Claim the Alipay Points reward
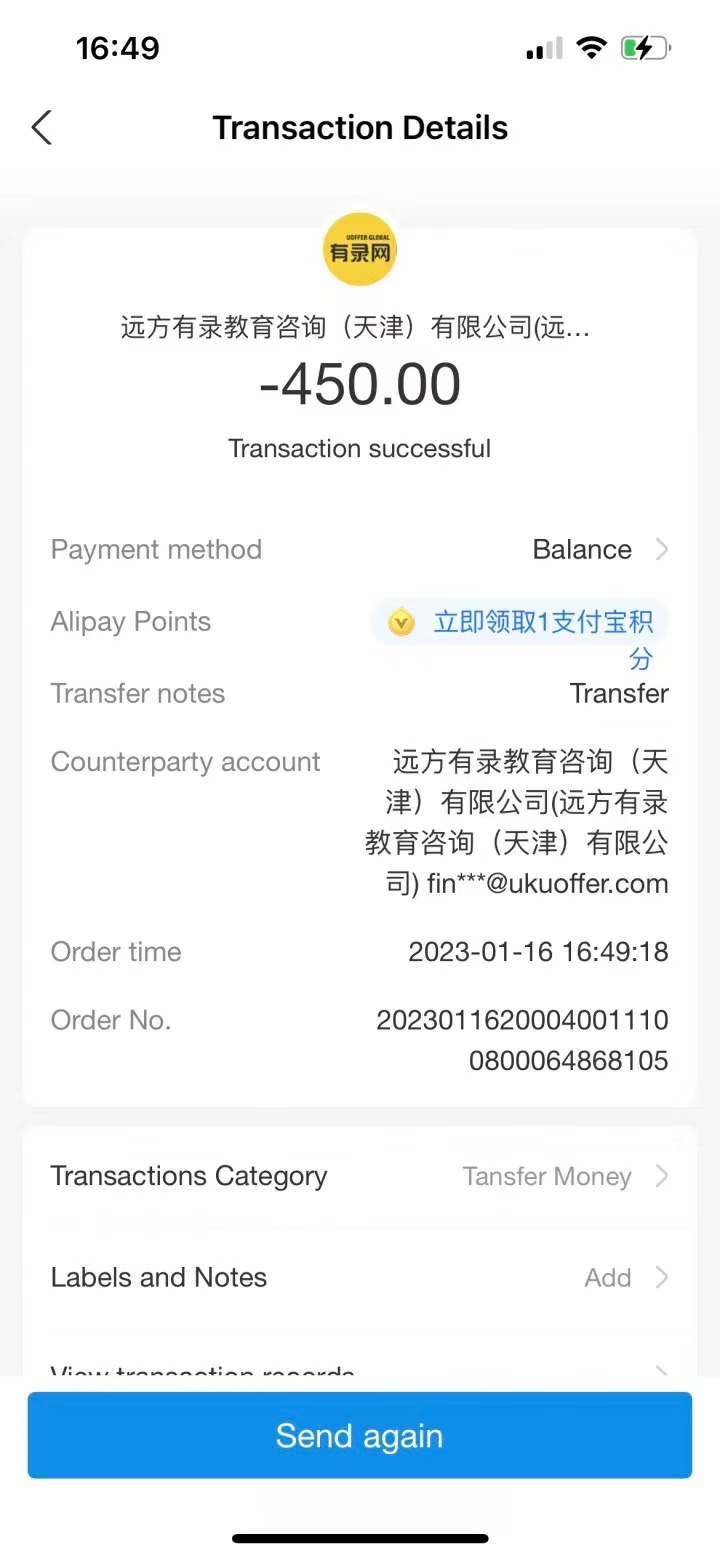Screen dimensions: 720x1558 520,624
